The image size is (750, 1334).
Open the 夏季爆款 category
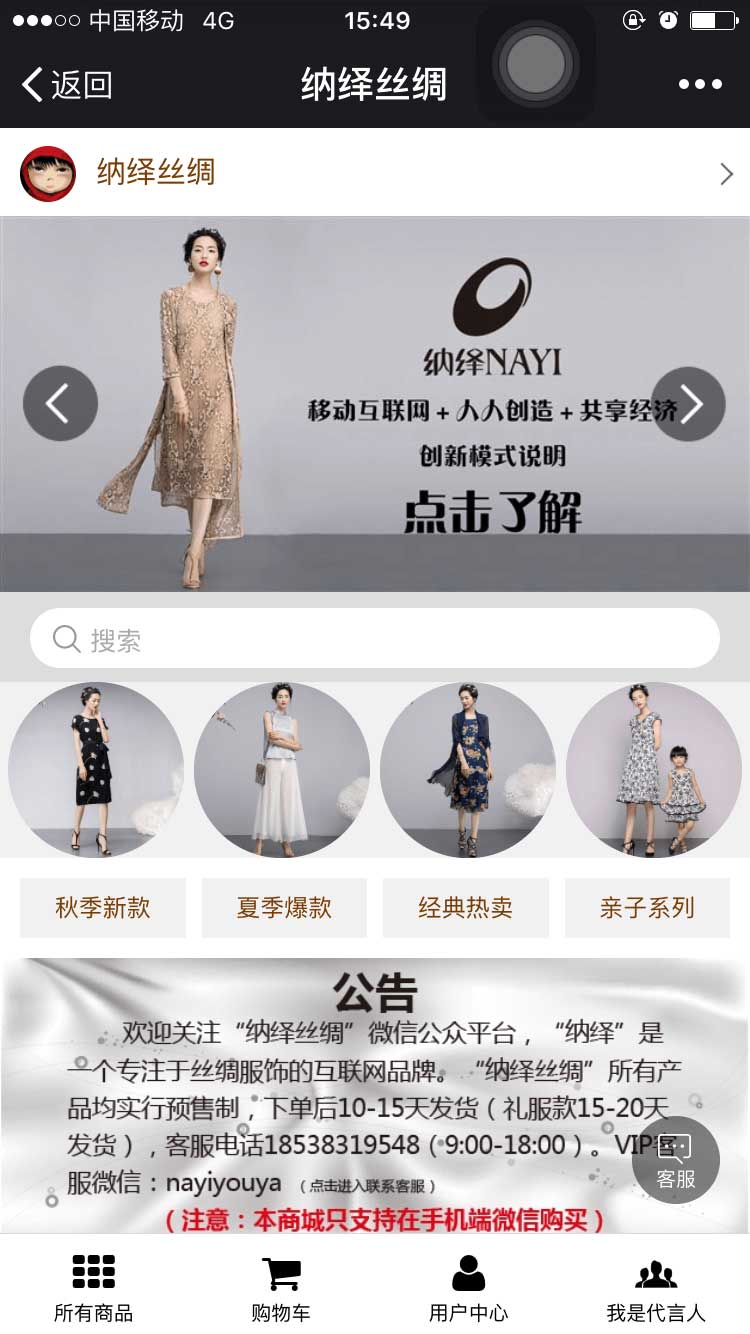pos(284,908)
